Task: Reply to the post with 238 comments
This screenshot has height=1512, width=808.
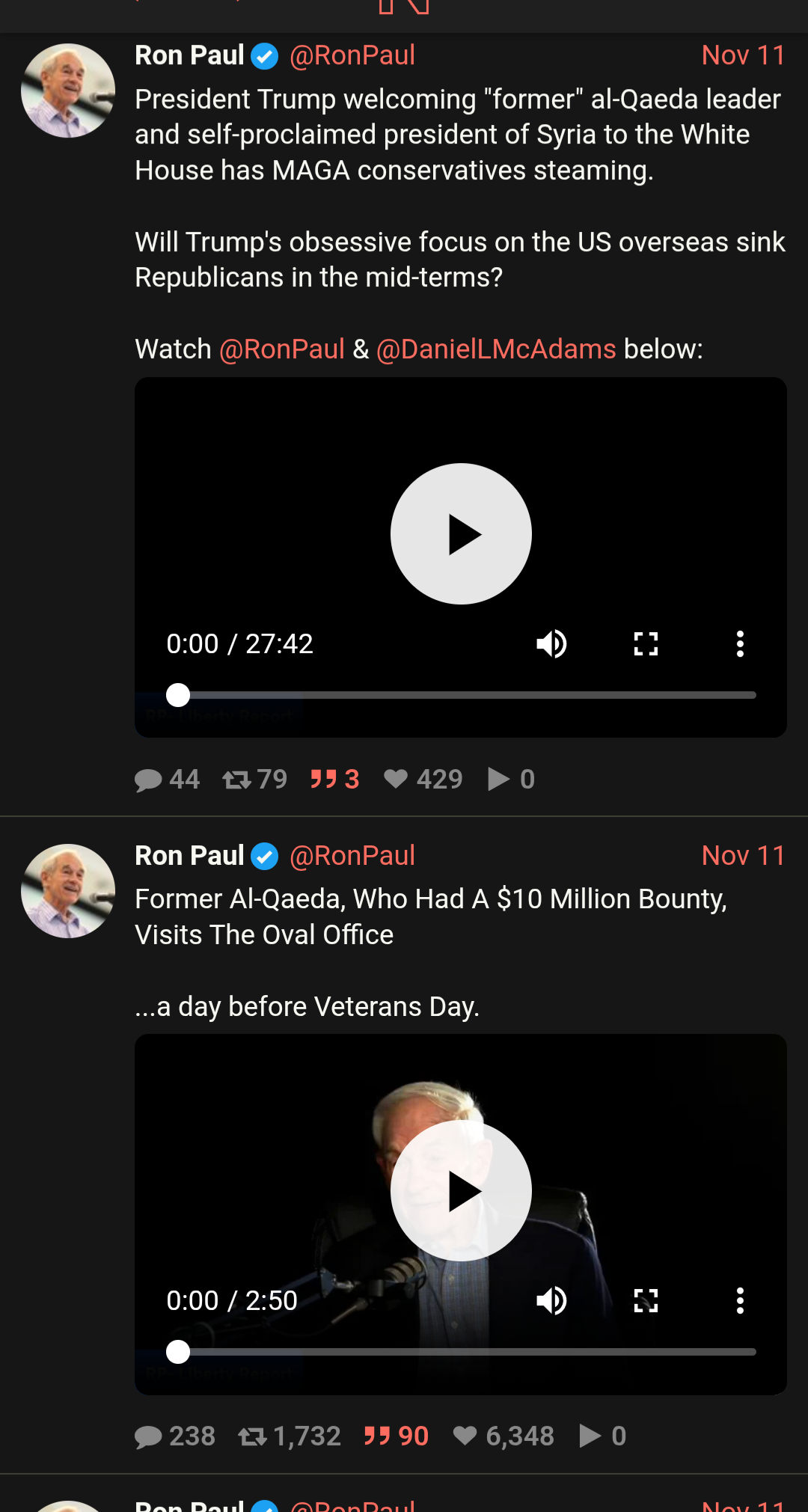Action: pos(149,1436)
